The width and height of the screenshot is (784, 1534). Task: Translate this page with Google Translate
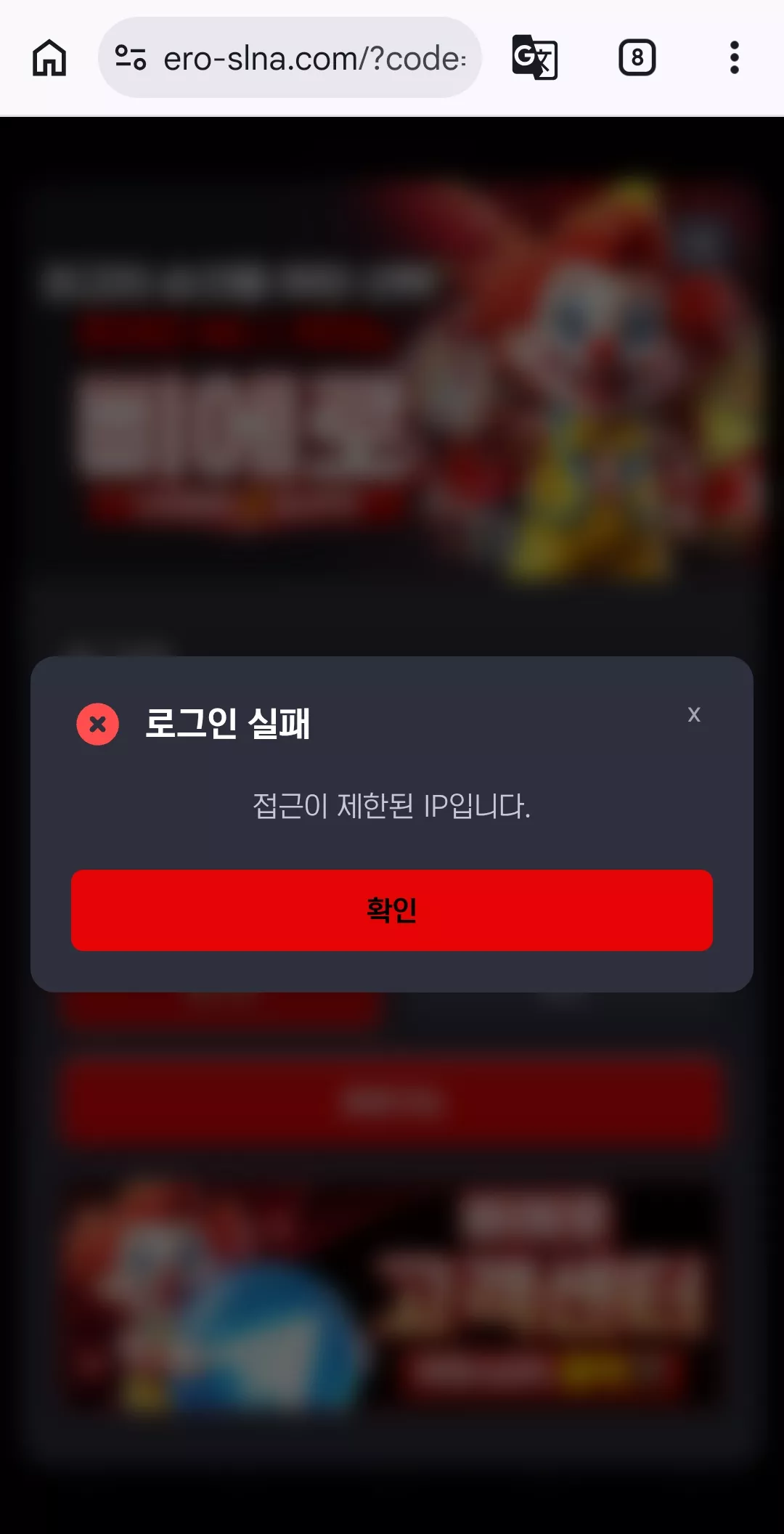click(535, 57)
